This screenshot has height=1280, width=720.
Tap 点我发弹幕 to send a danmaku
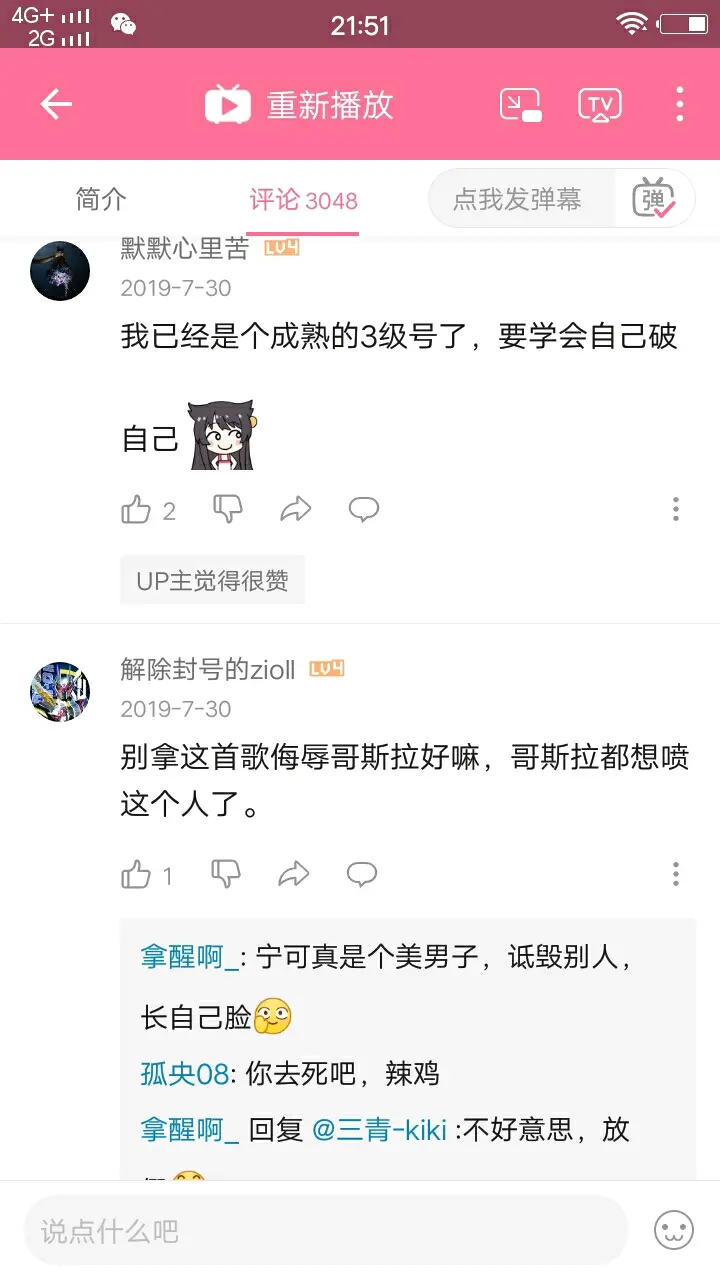tap(517, 199)
